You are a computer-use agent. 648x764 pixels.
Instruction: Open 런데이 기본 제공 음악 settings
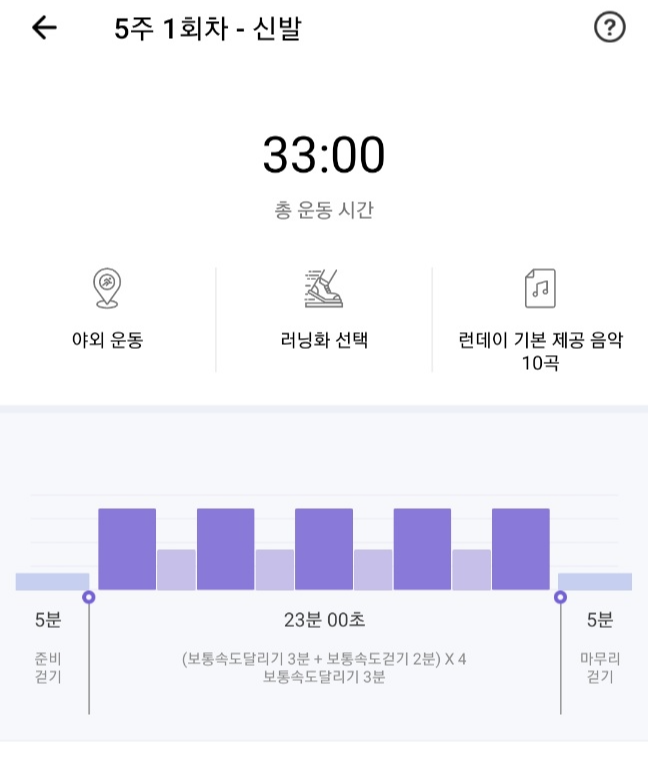tap(540, 318)
